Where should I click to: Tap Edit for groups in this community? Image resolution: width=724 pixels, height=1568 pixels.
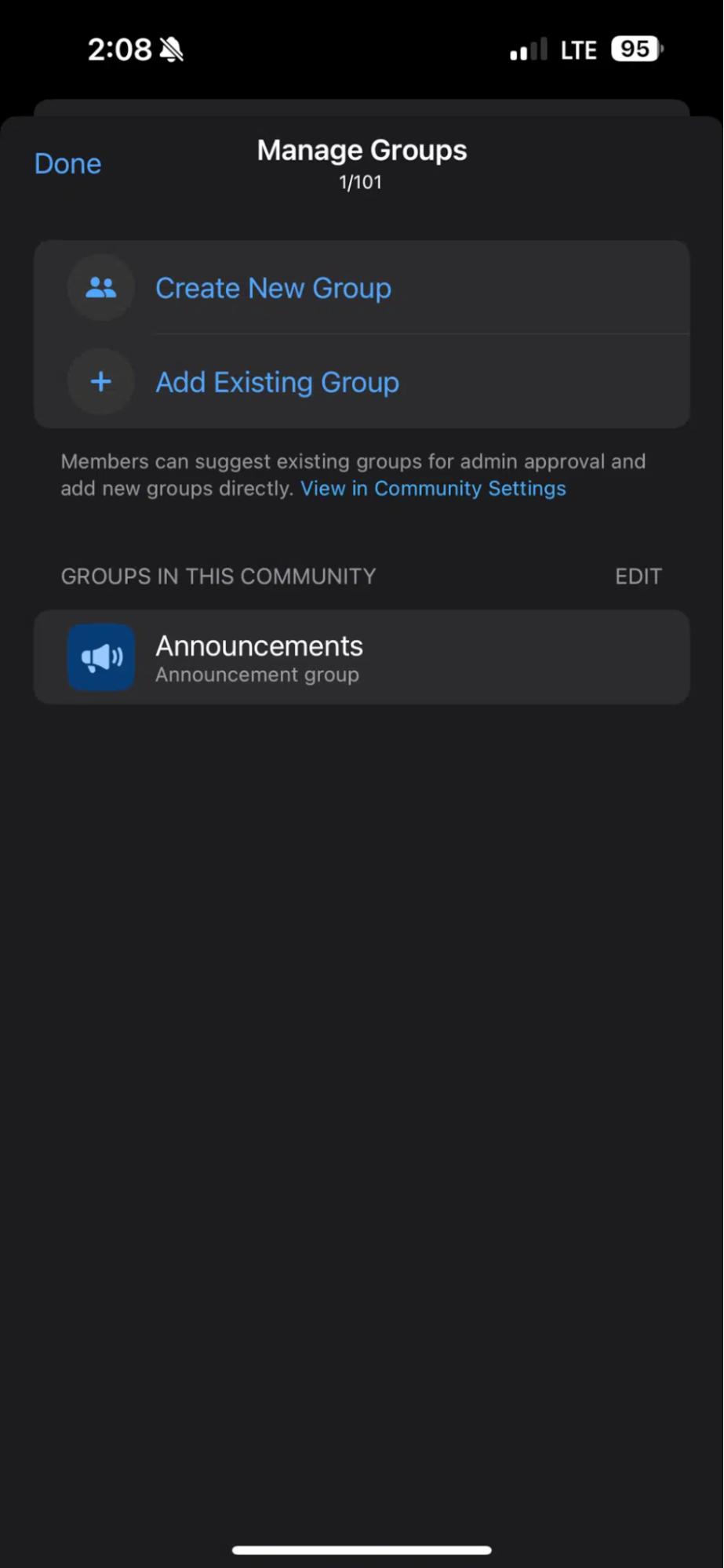pos(638,577)
